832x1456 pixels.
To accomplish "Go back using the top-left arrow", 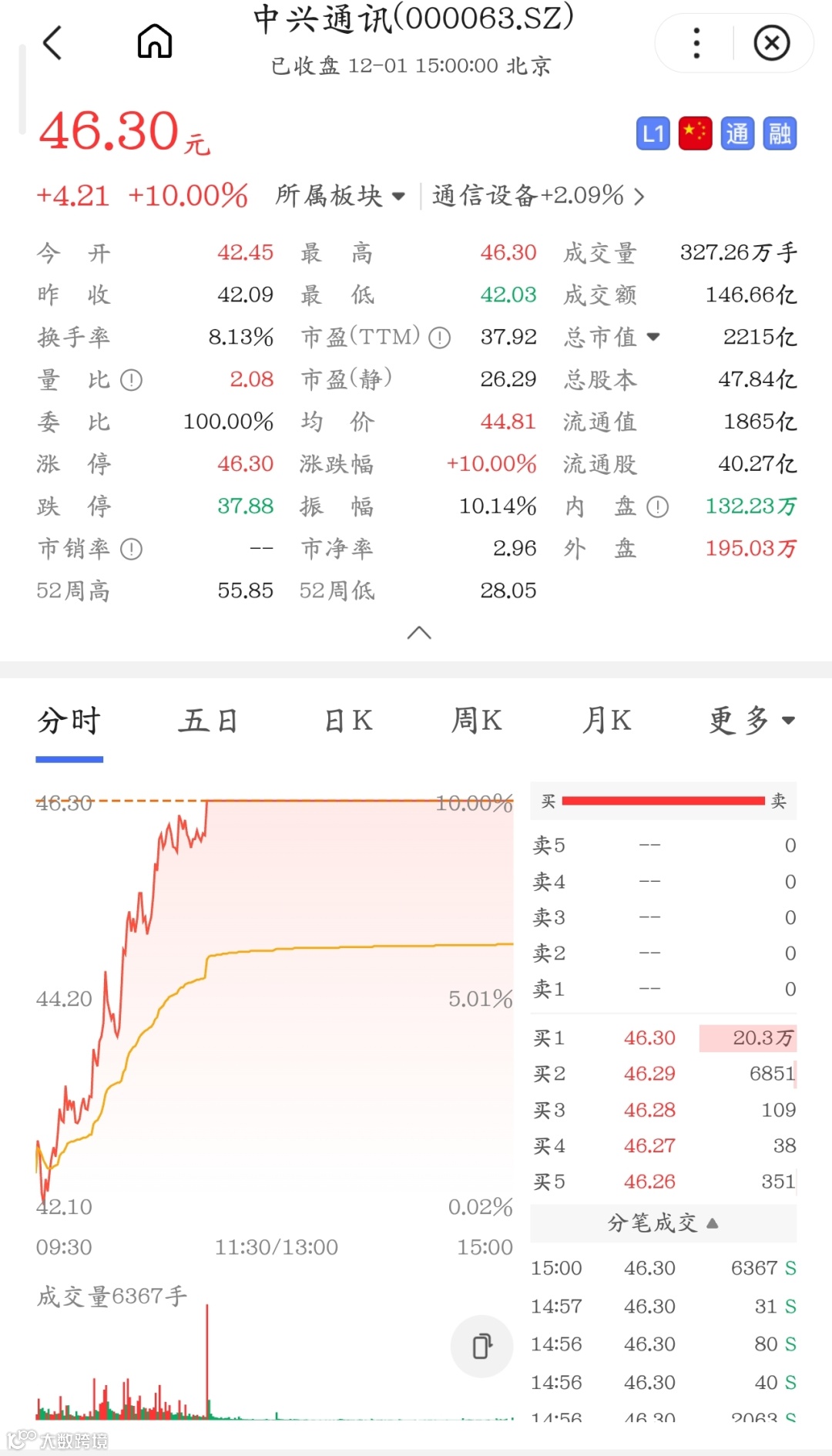I will click(52, 42).
